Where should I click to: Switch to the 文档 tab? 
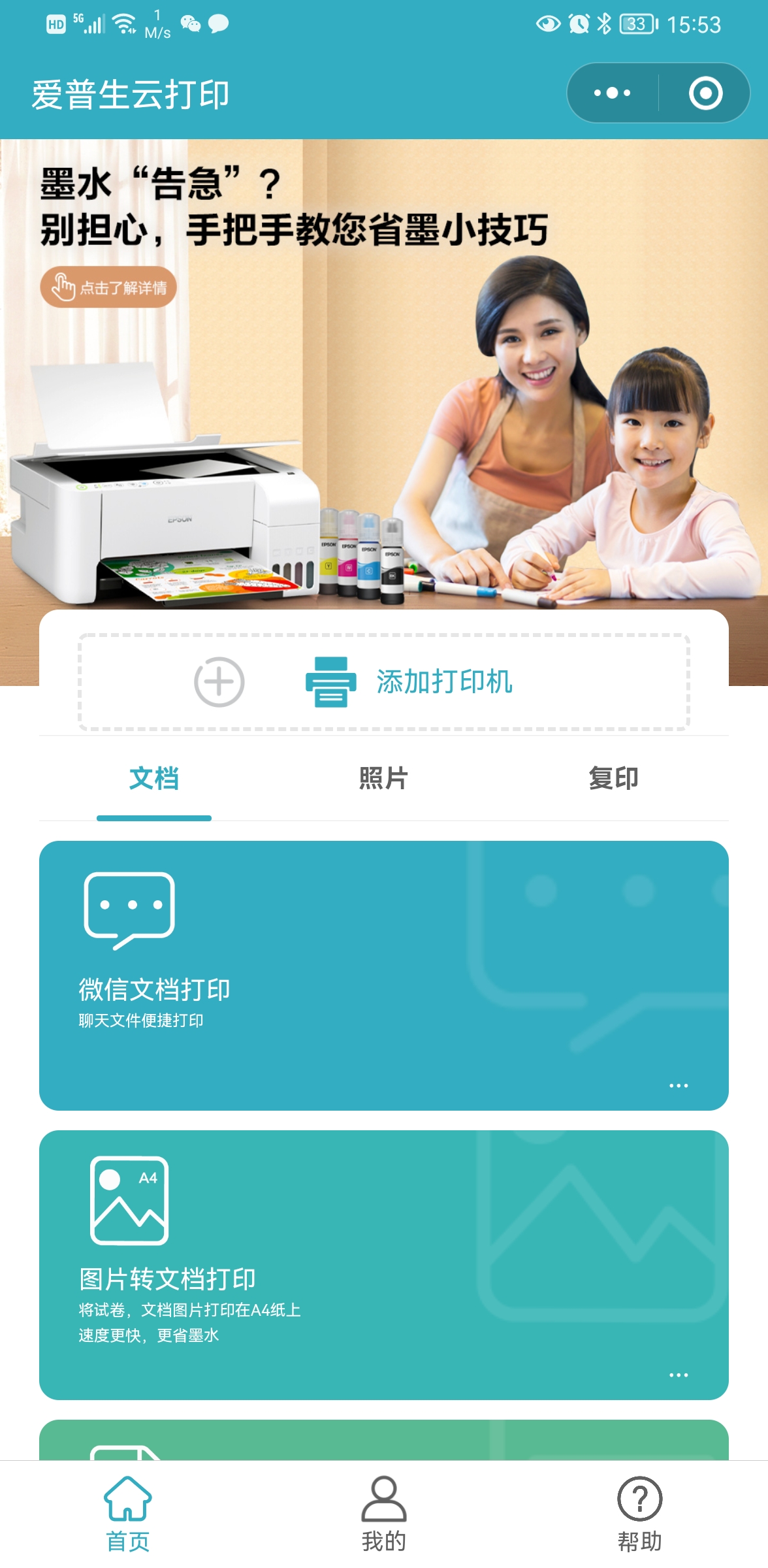click(x=154, y=779)
